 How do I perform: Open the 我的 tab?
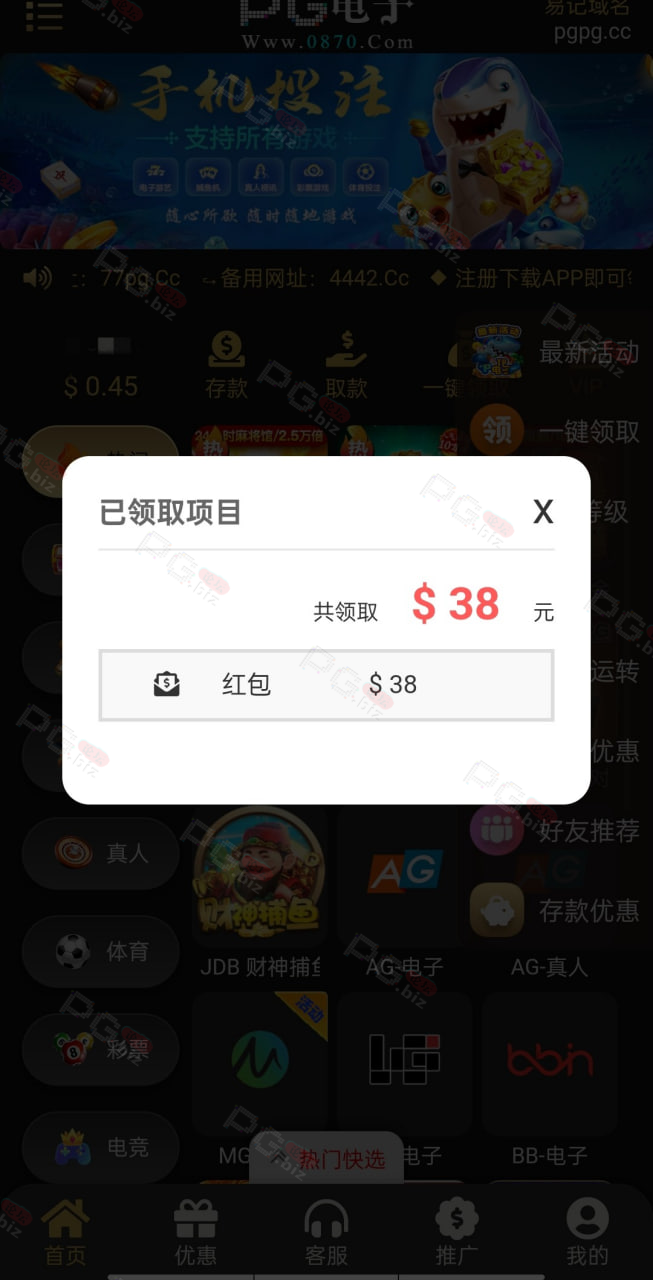pos(587,1232)
